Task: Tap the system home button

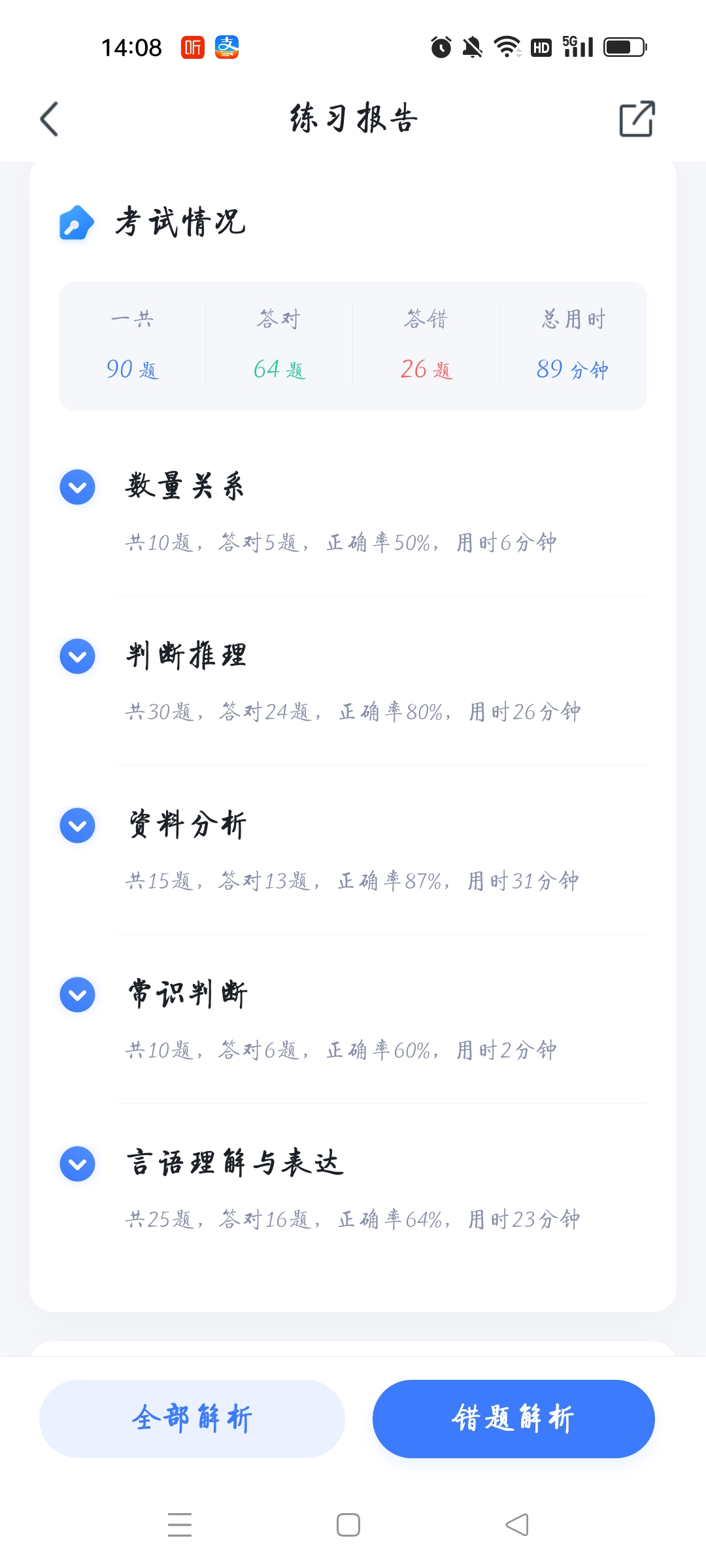Action: coord(348,1525)
